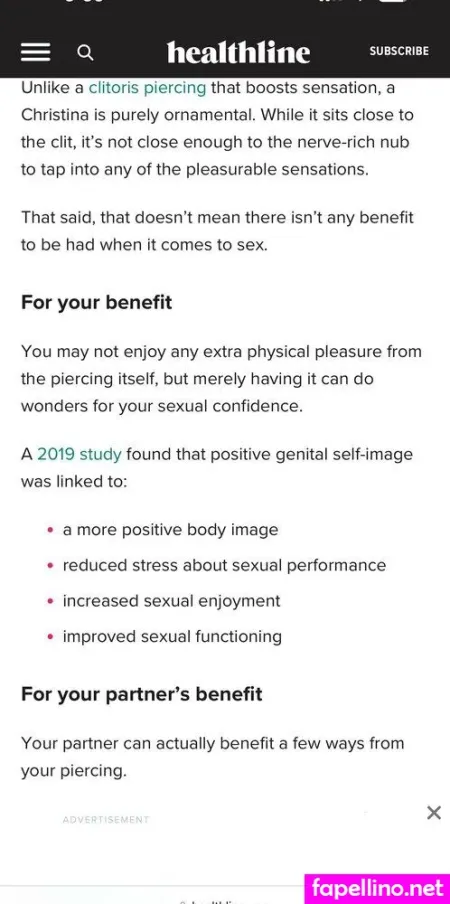The width and height of the screenshot is (450, 904).
Task: Open the hamburger menu
Action: tap(36, 53)
